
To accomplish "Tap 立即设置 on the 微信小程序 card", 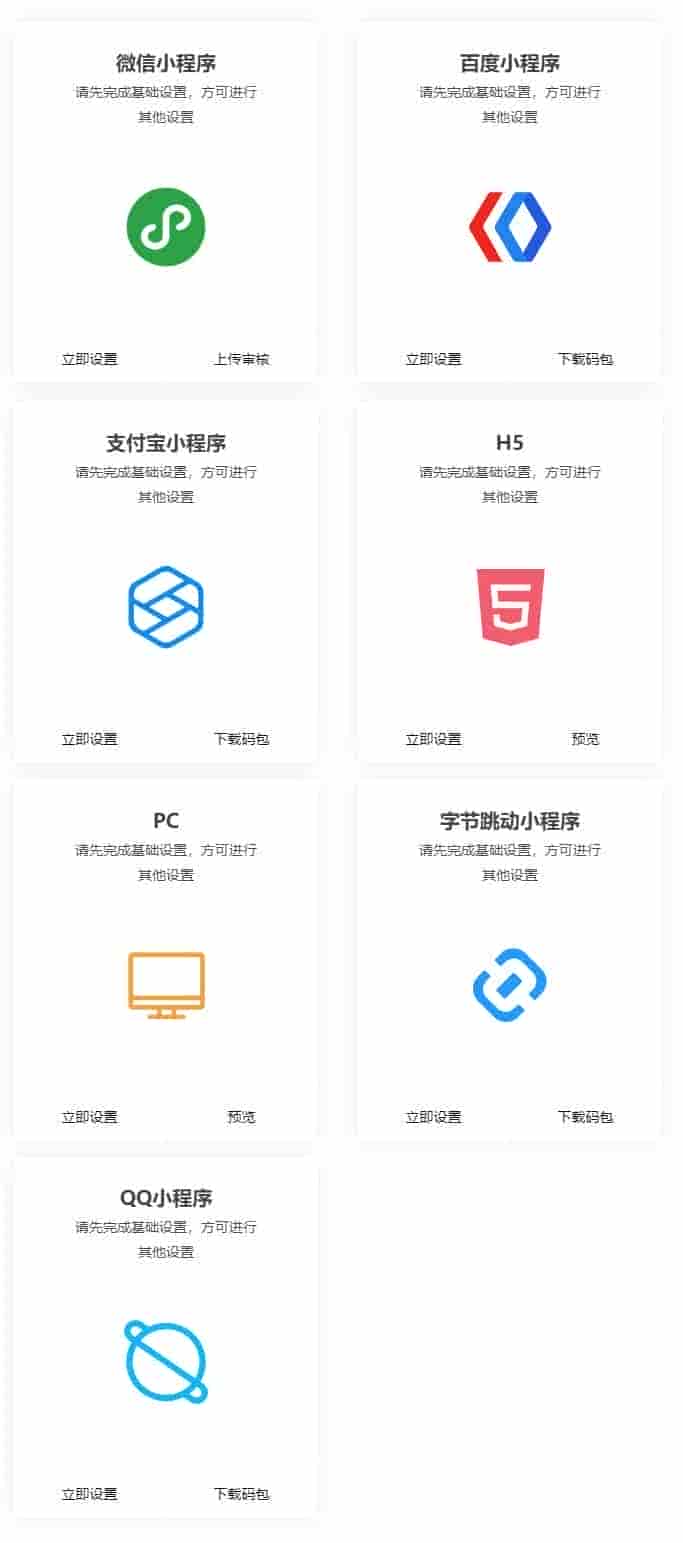I will tap(90, 359).
